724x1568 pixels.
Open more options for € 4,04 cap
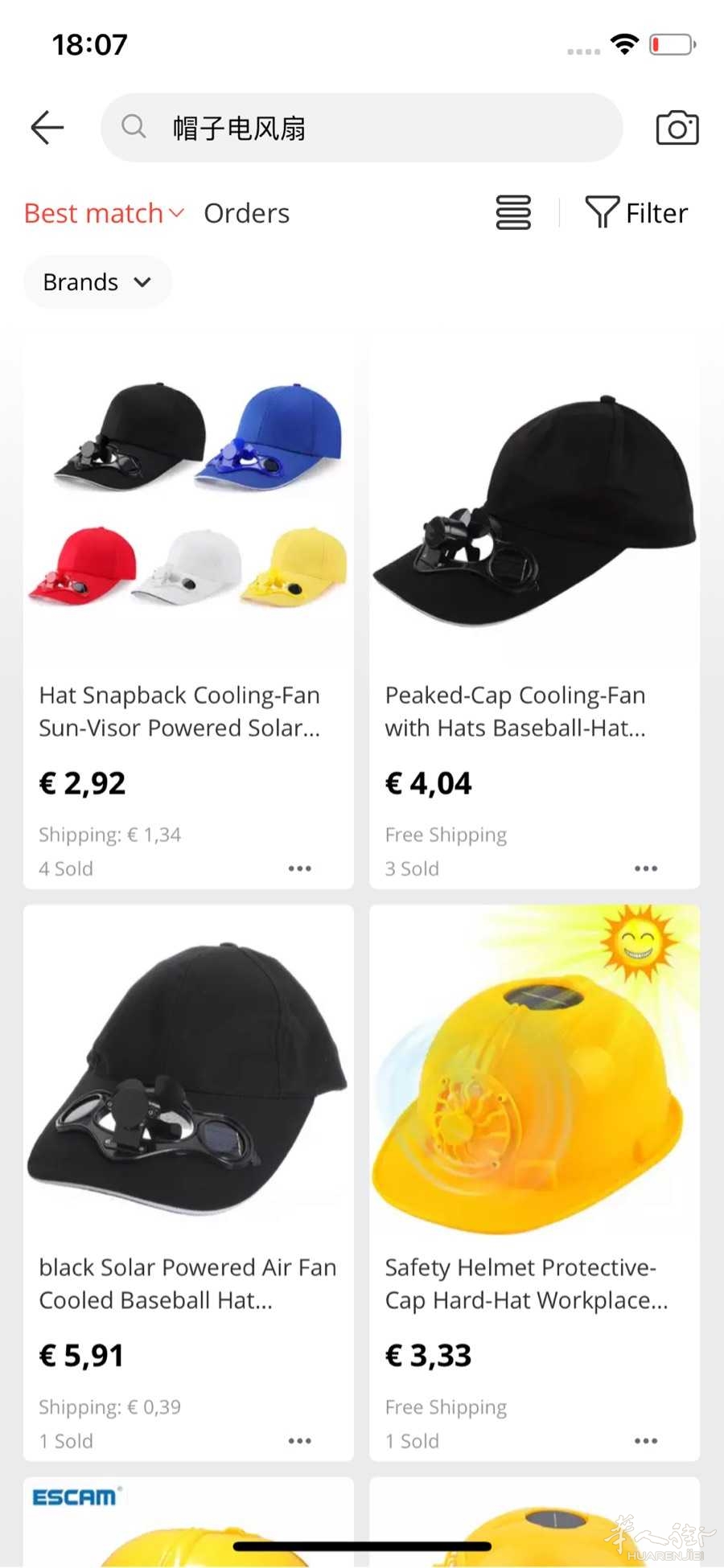(x=646, y=868)
